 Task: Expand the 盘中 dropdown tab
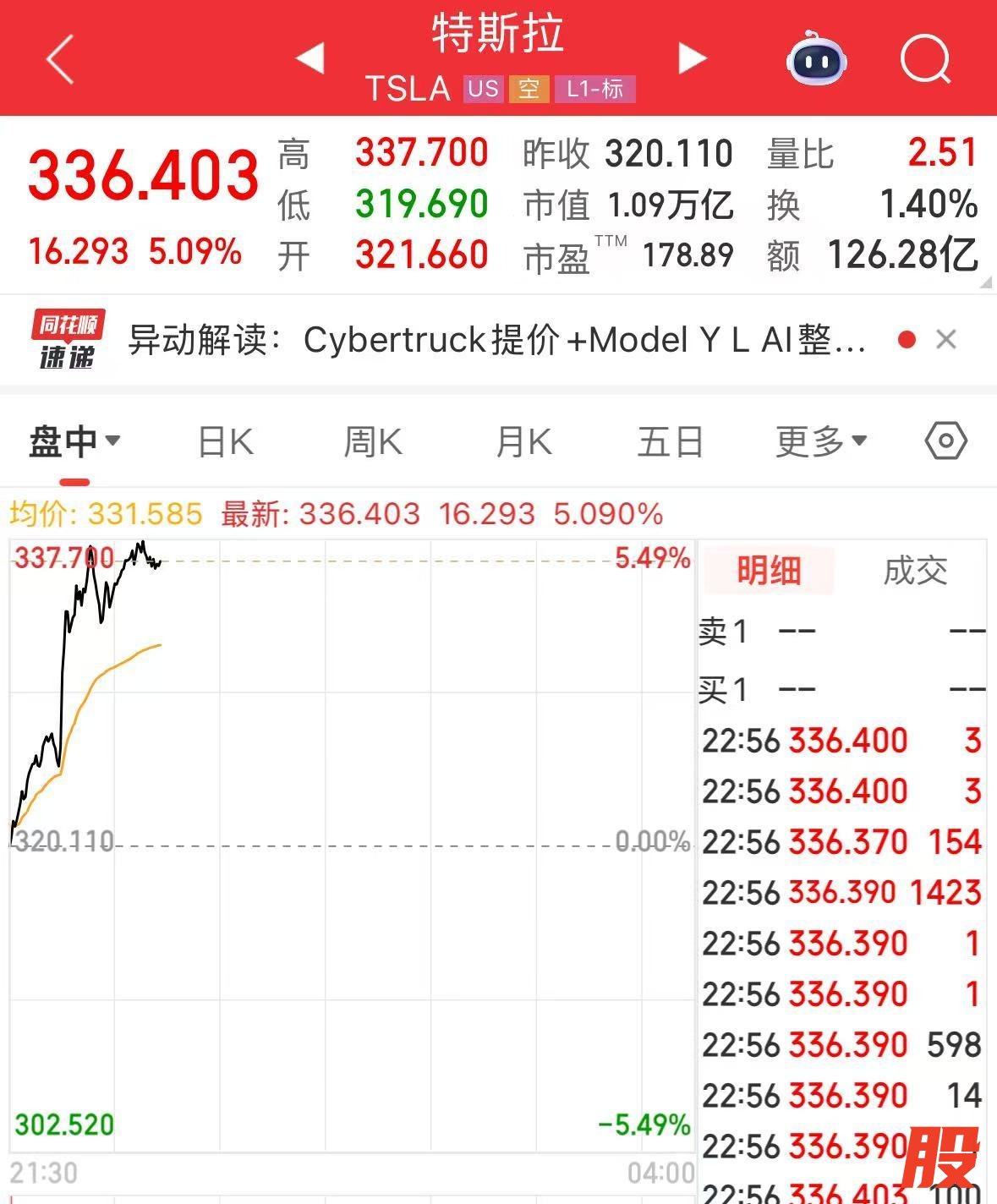74,441
